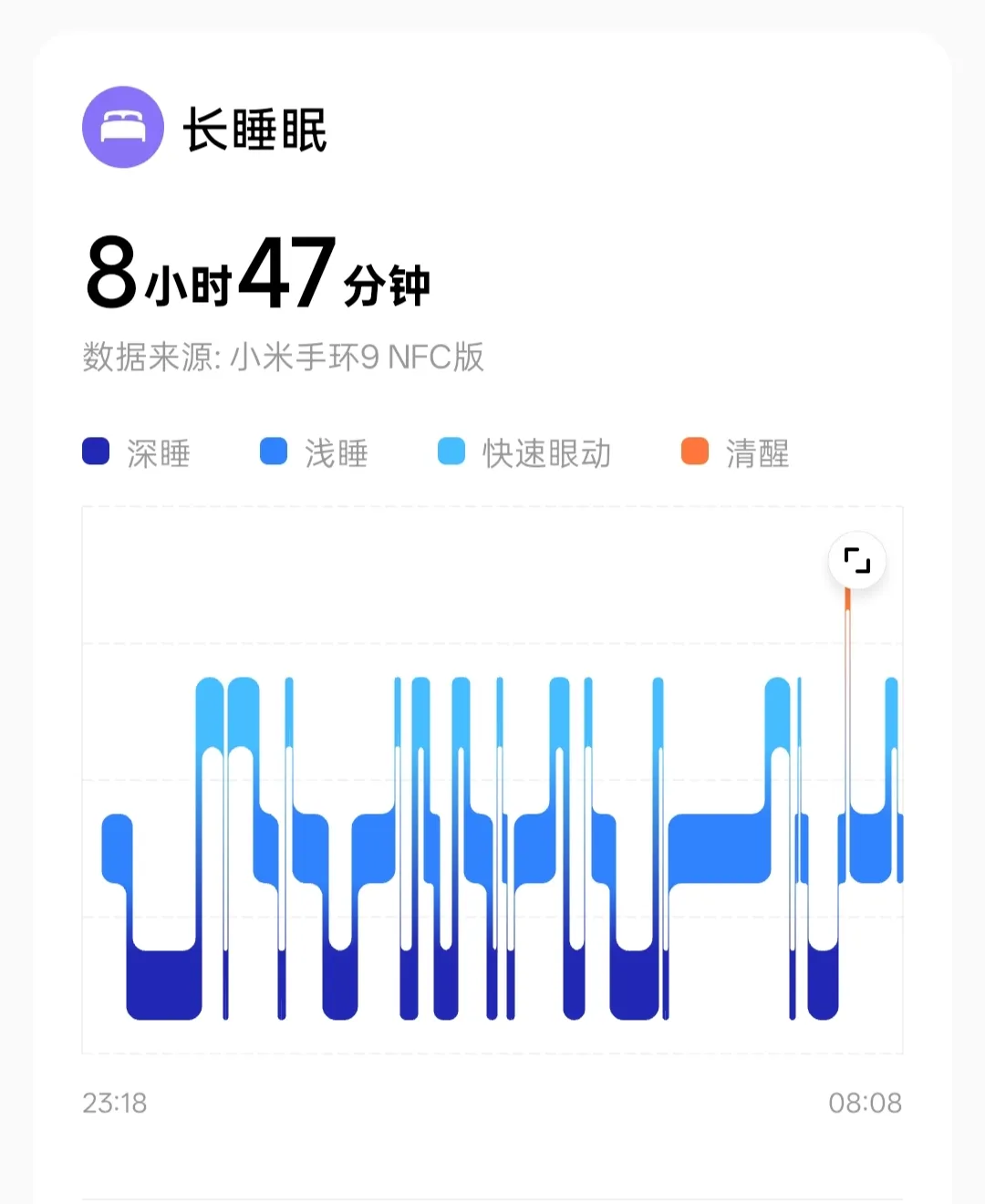Screen dimensions: 985x1204
Task: Expand the sleep chart to fullscreen
Action: tap(856, 560)
